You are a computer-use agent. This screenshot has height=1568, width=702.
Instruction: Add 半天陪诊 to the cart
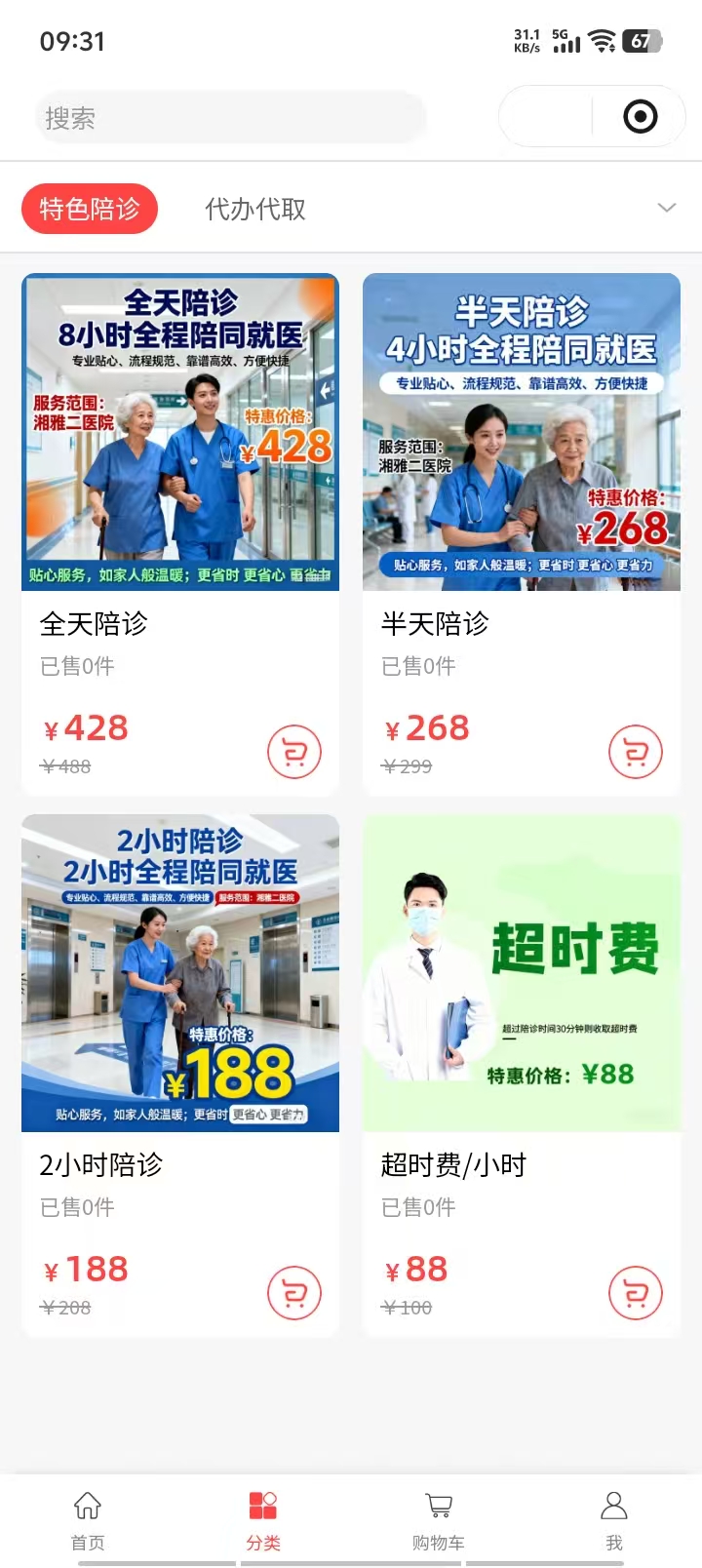click(636, 752)
